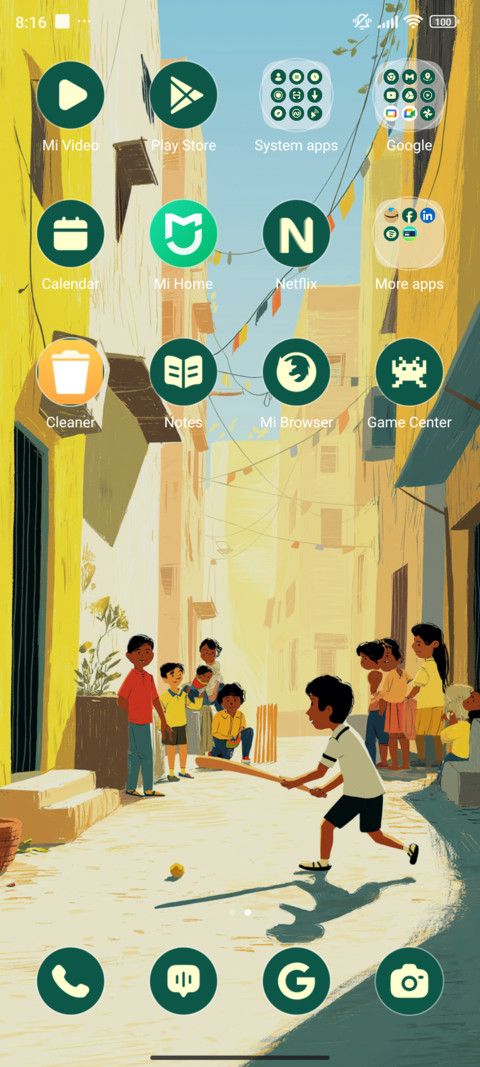This screenshot has width=480, height=1067.
Task: Open Netflix
Action: pyautogui.click(x=296, y=233)
